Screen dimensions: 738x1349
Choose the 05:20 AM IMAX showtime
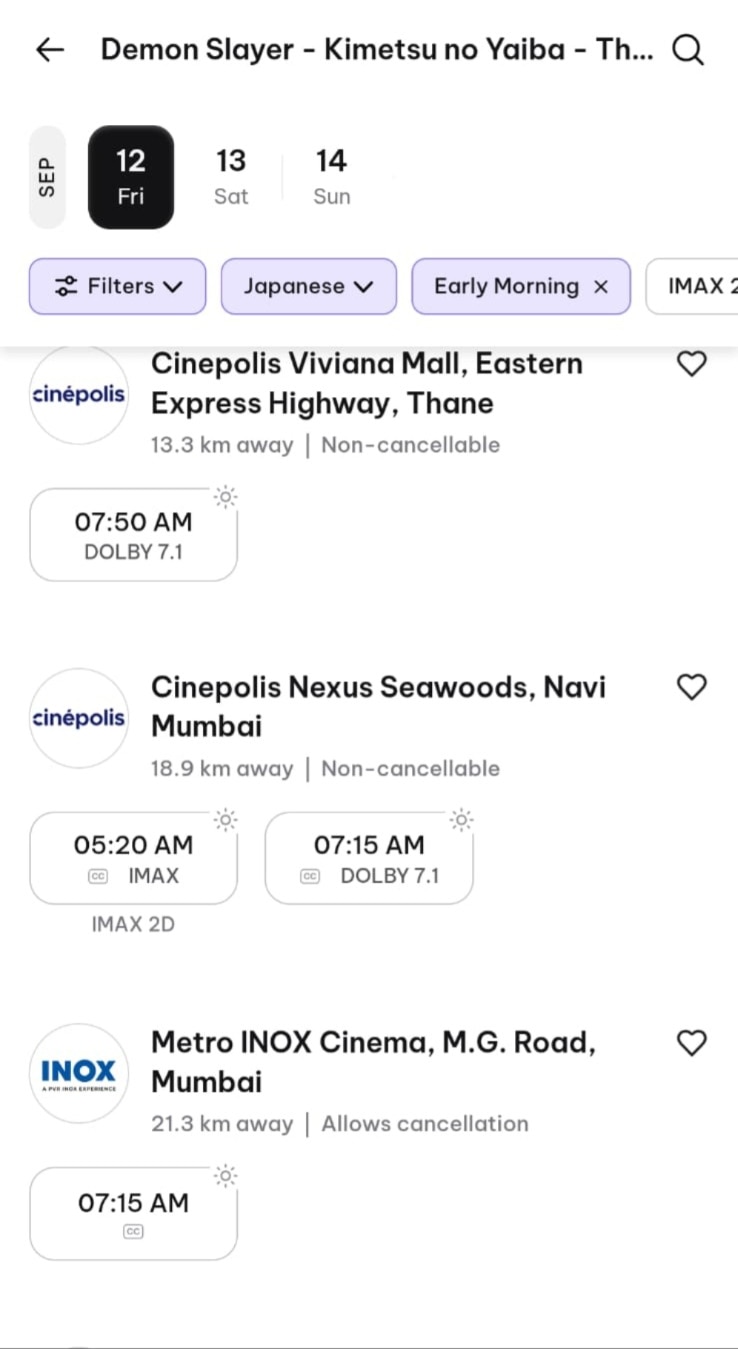(x=133, y=858)
